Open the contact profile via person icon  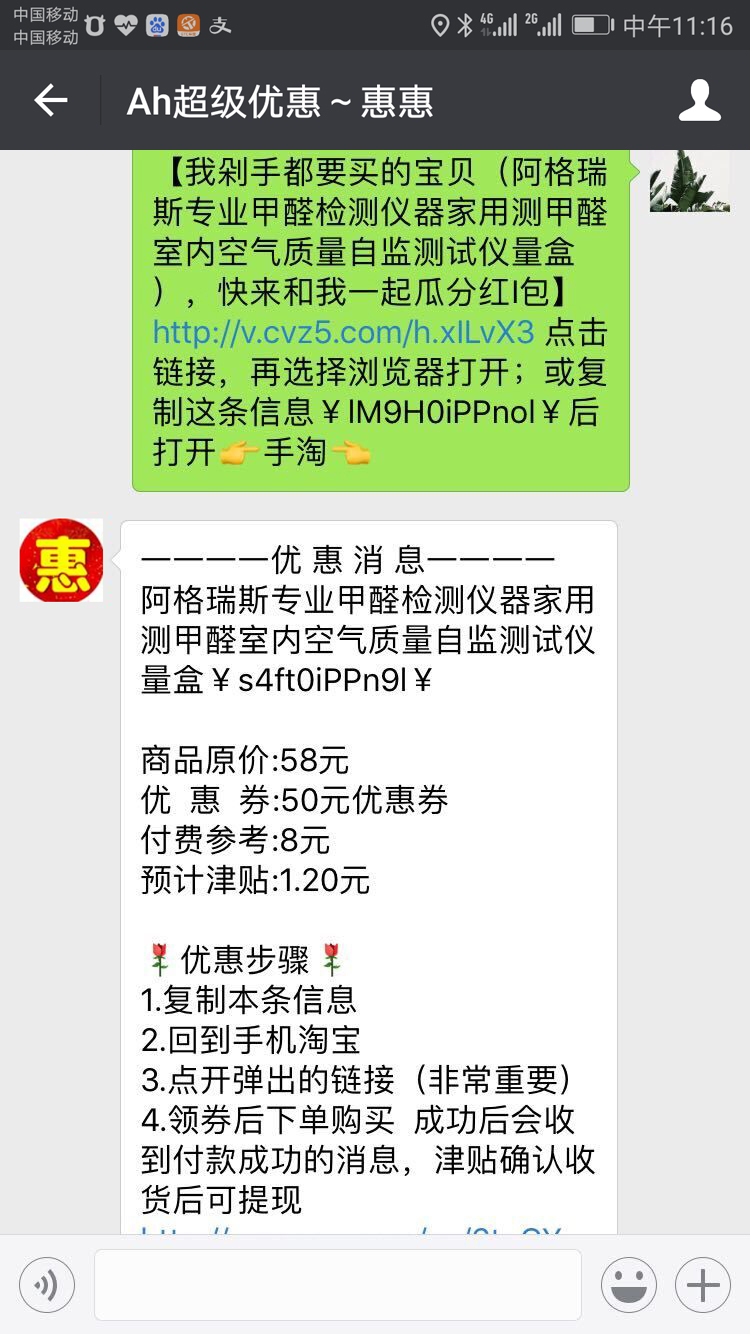point(700,100)
